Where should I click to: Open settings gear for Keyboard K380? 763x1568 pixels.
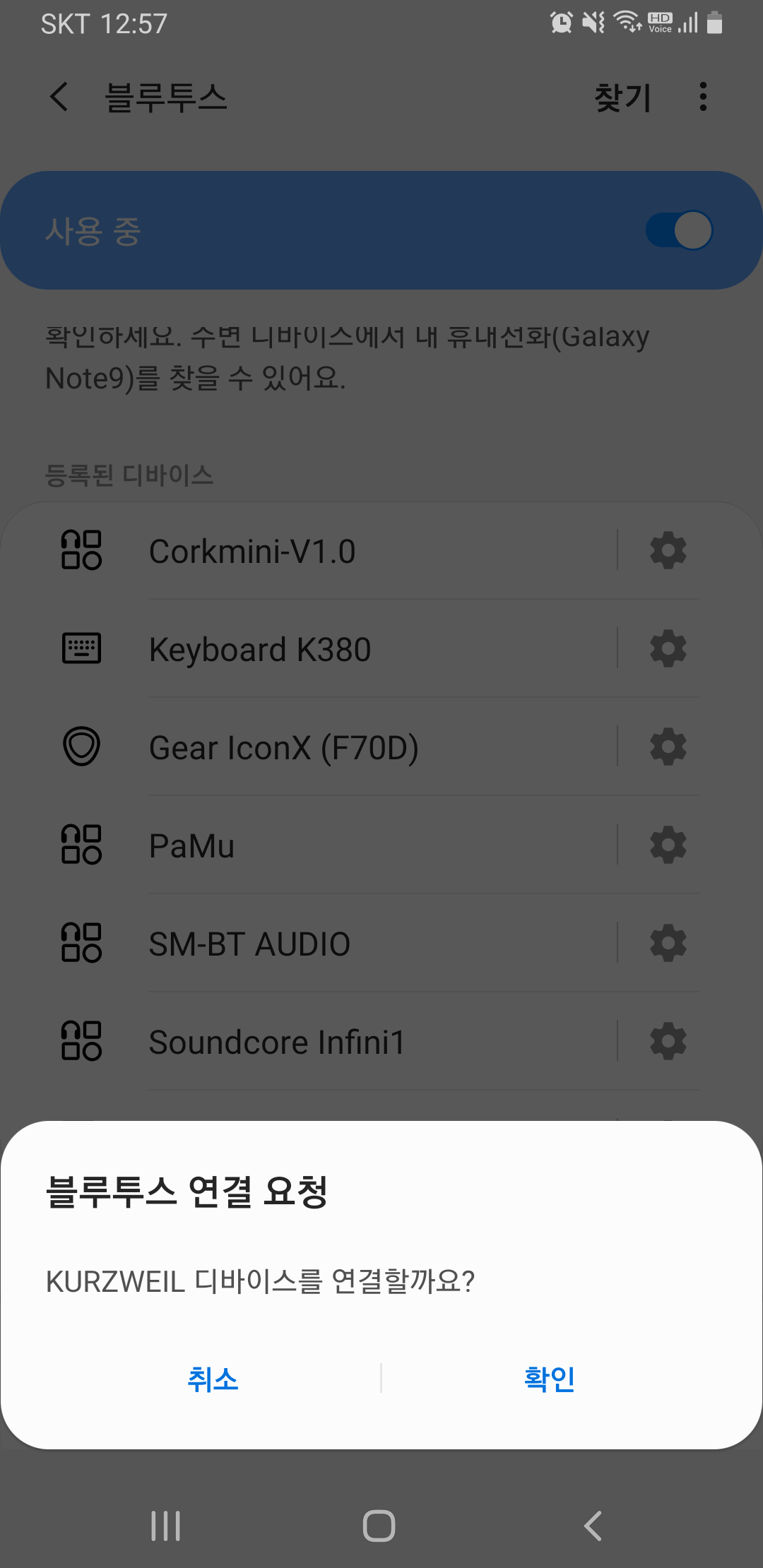tap(668, 649)
